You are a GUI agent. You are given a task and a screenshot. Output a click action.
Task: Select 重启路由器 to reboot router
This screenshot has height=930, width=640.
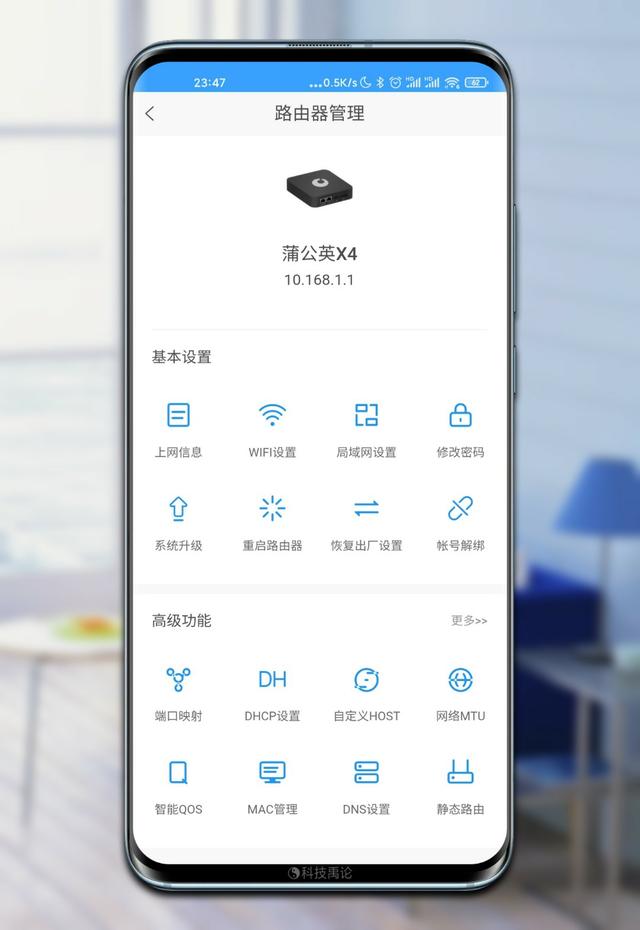click(272, 522)
